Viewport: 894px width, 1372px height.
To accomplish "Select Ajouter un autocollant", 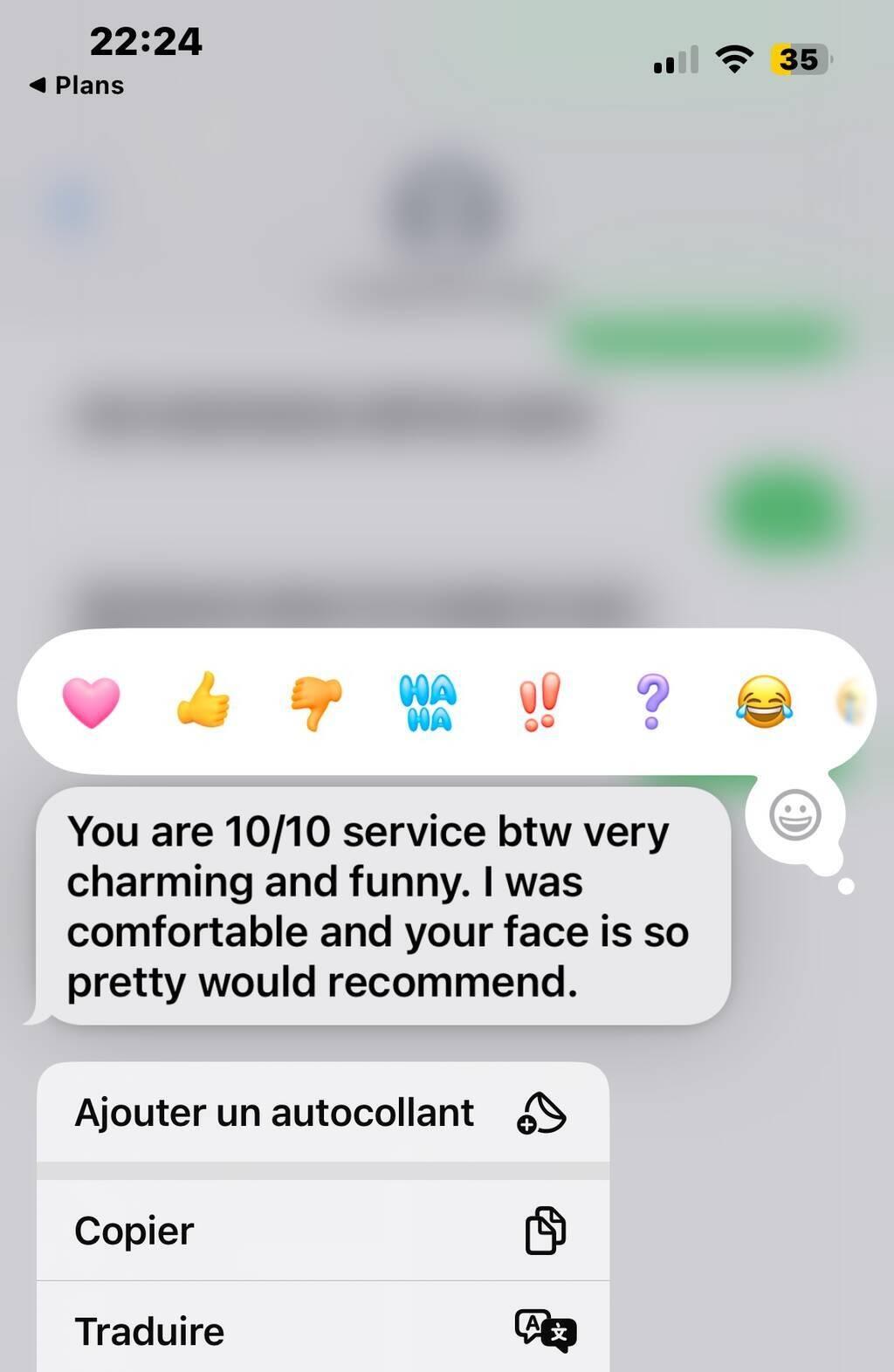I will pos(322,1113).
